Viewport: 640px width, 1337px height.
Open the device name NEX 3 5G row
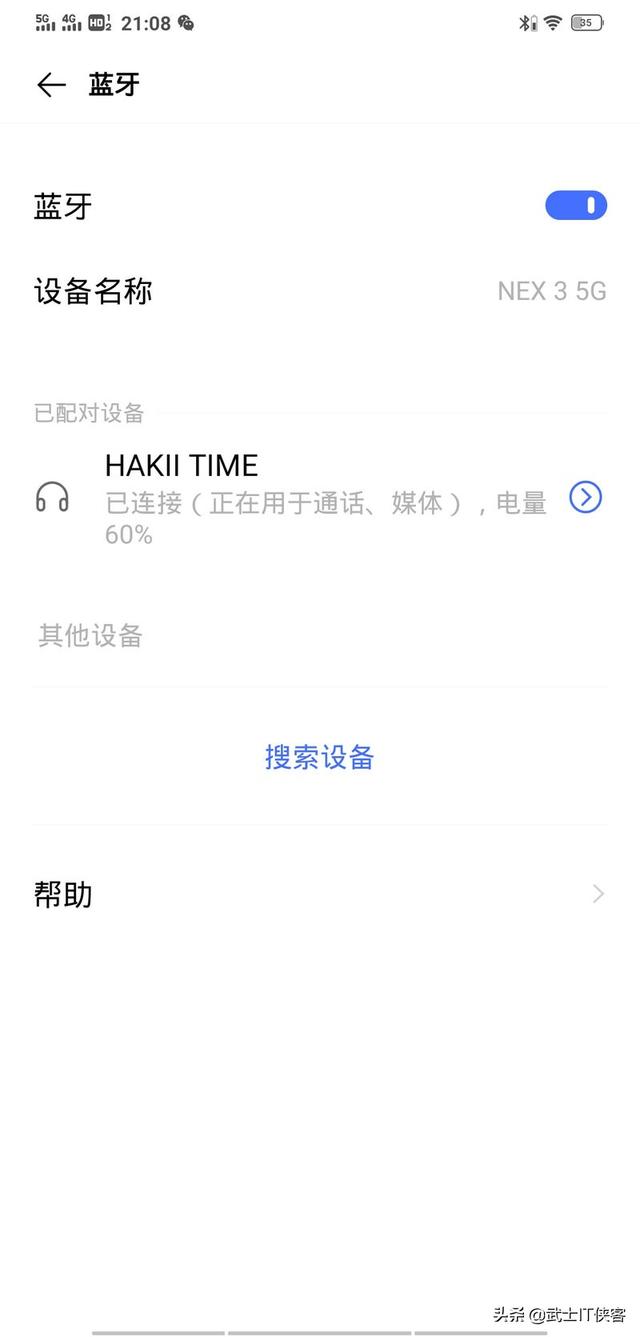[x=320, y=292]
